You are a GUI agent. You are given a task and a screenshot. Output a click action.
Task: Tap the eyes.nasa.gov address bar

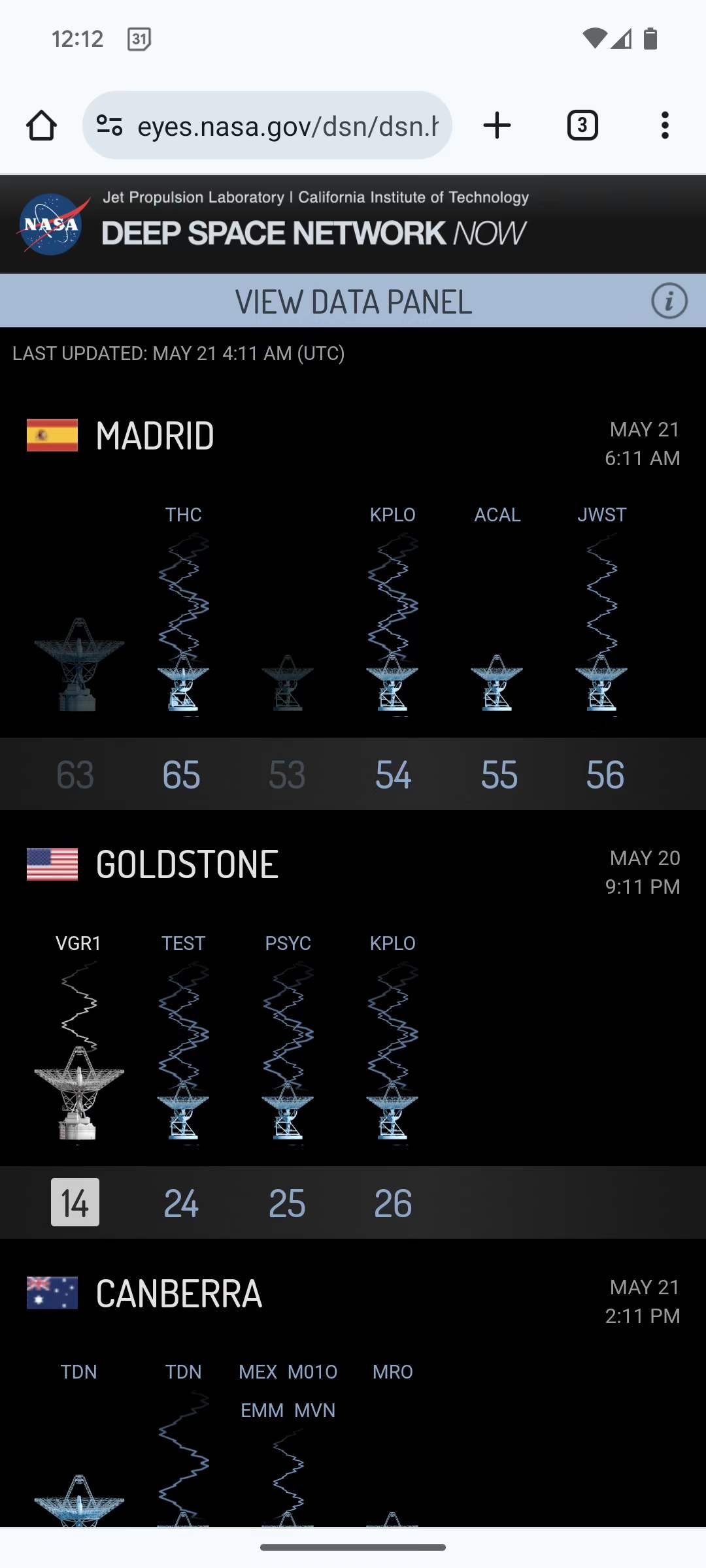click(x=267, y=125)
